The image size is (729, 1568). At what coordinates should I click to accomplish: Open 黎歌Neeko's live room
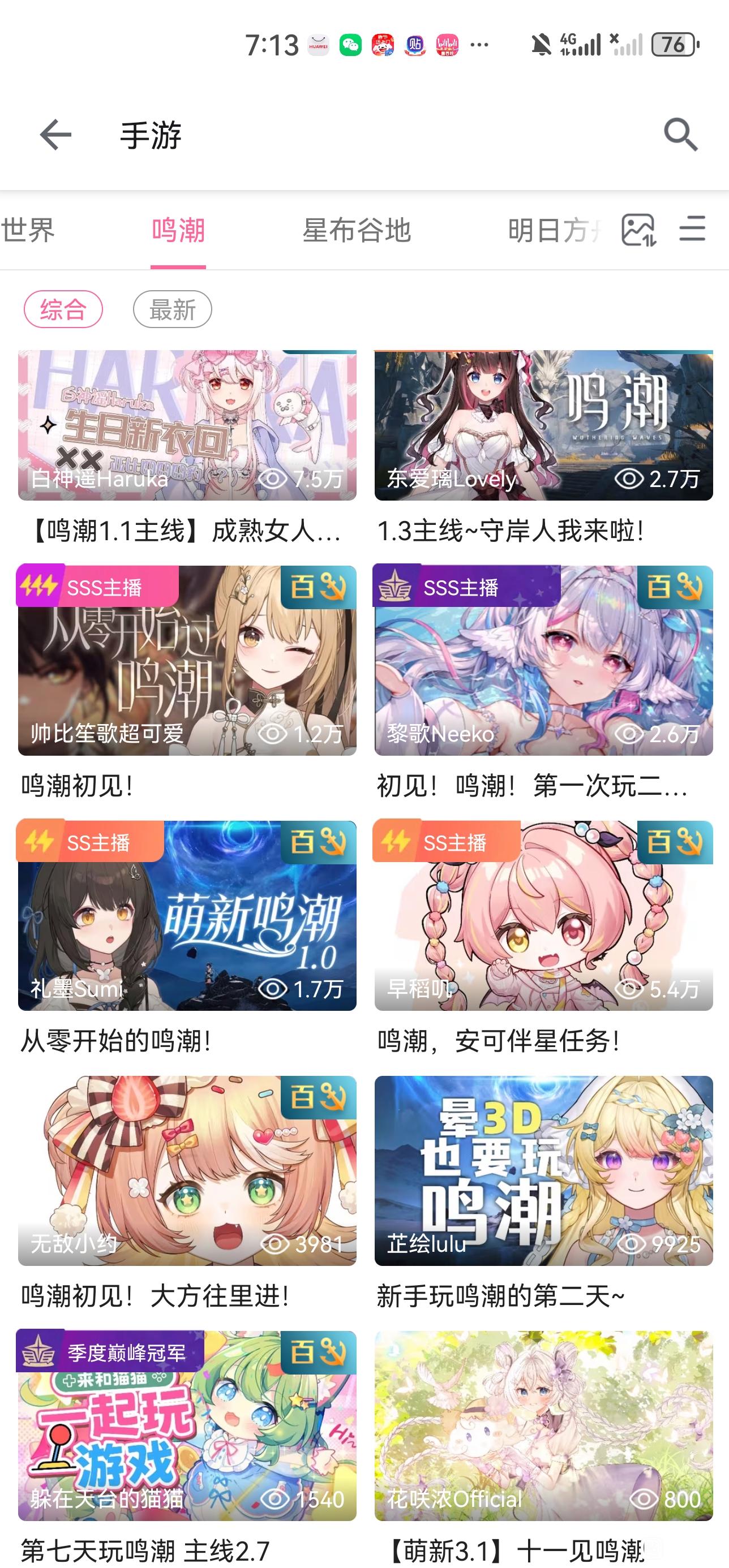click(x=543, y=661)
